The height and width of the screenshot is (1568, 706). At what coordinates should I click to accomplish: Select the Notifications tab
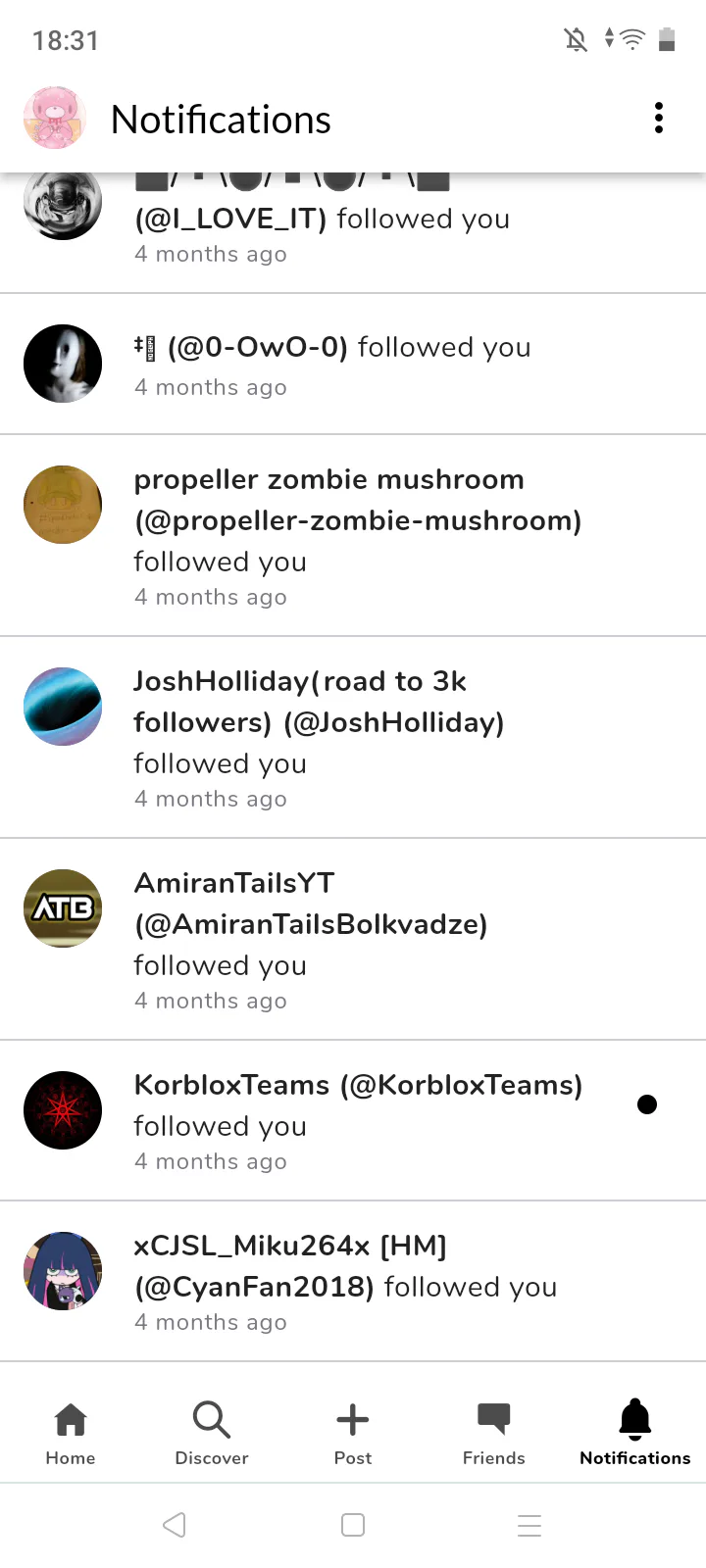point(634,1433)
